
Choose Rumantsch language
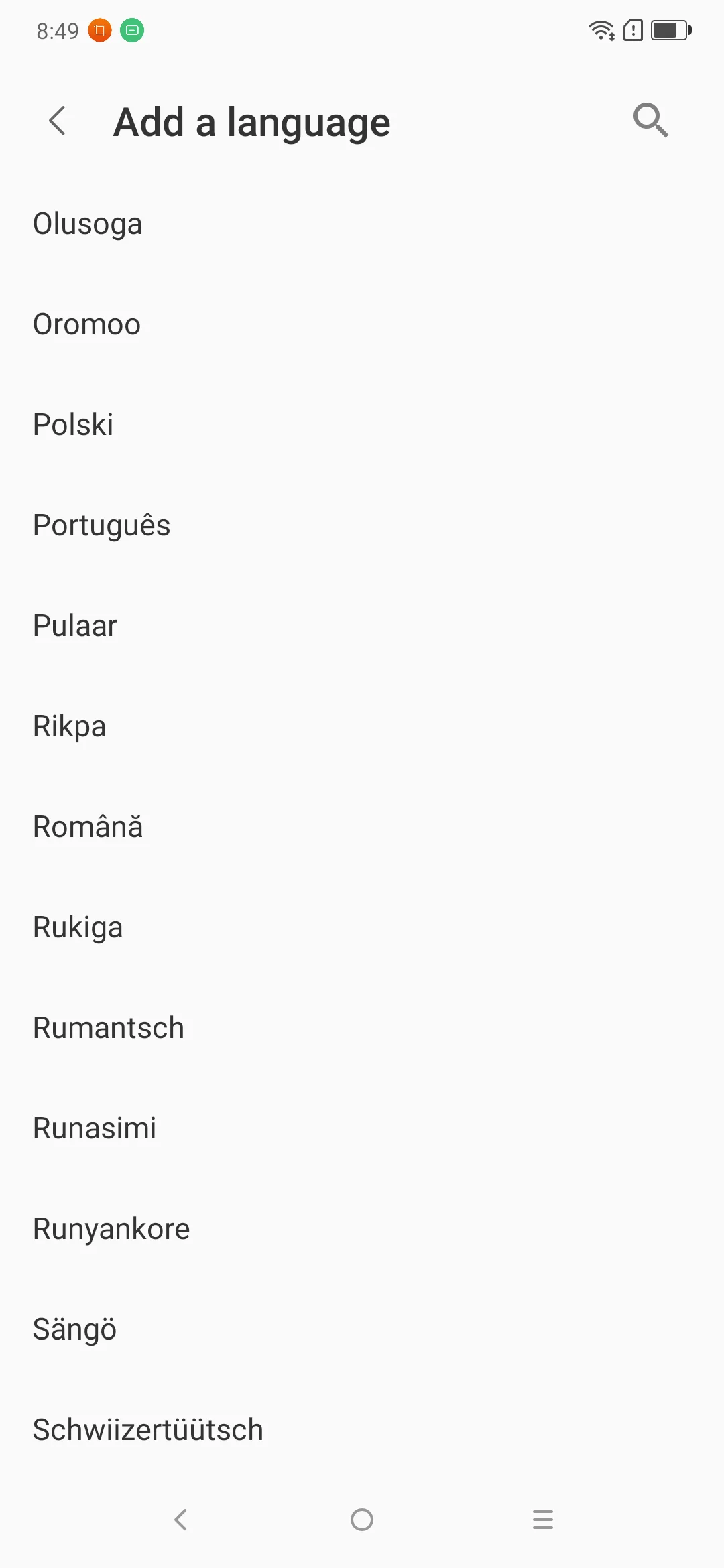(x=109, y=1028)
